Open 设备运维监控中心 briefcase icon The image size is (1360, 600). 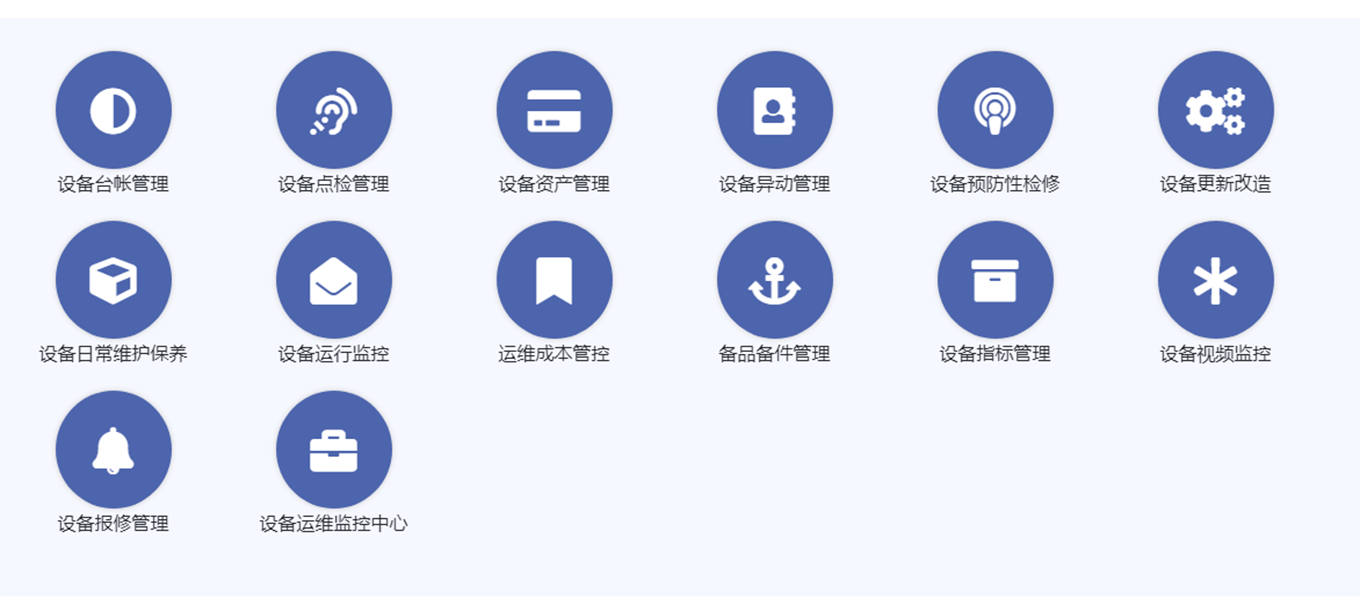334,450
